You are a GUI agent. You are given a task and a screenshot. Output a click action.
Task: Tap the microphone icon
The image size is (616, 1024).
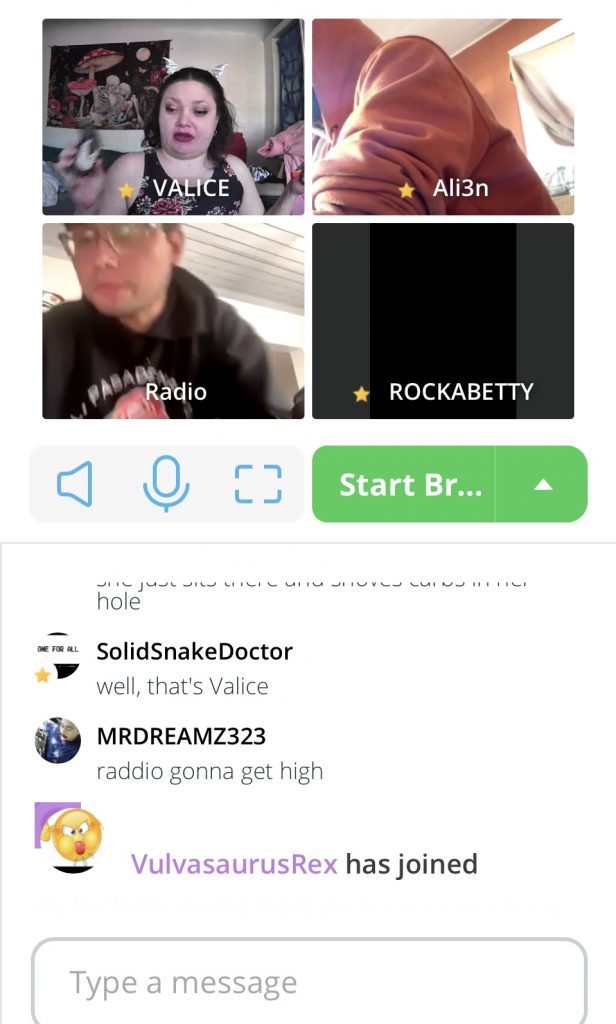tap(166, 484)
